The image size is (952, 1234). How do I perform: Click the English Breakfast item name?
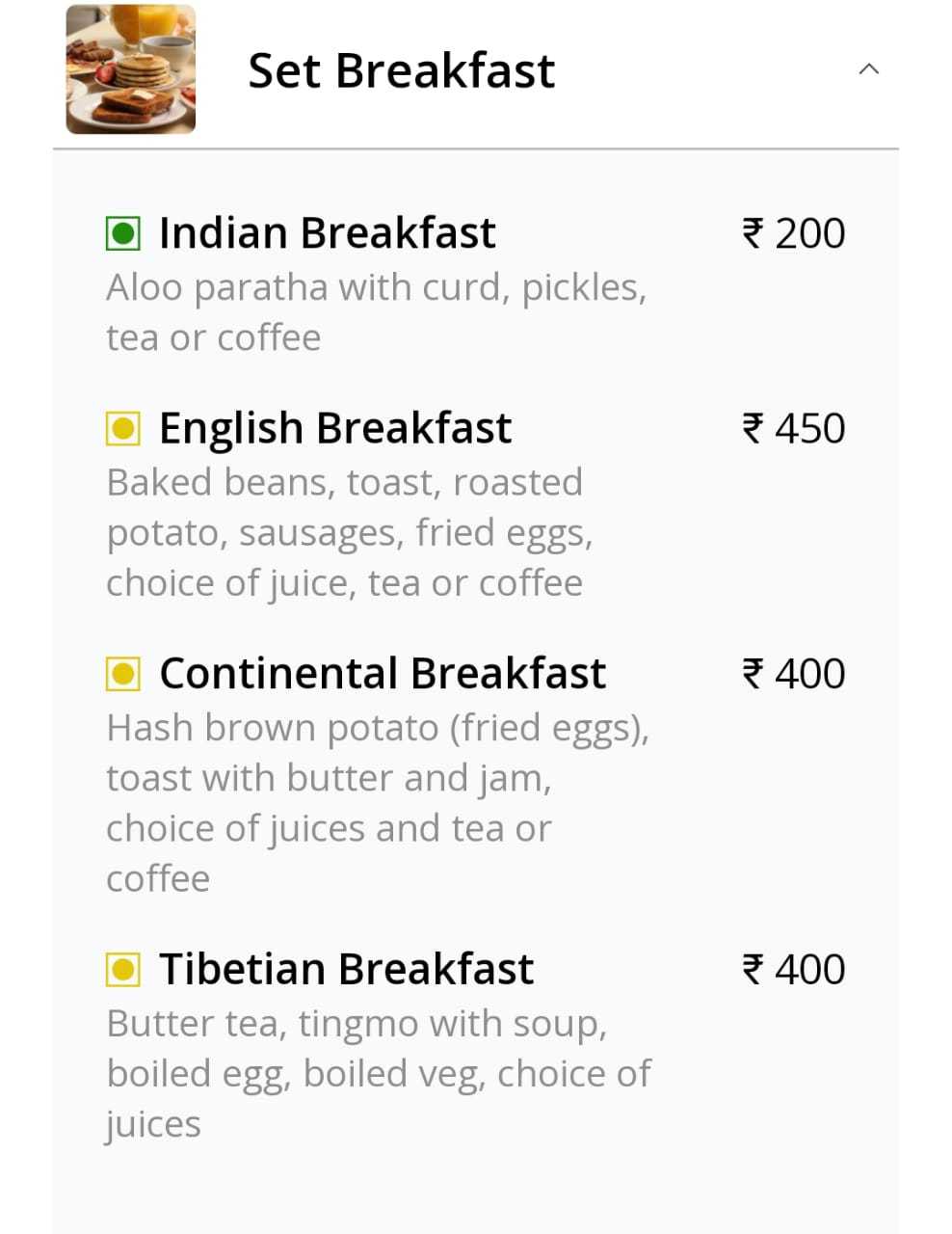click(x=335, y=427)
